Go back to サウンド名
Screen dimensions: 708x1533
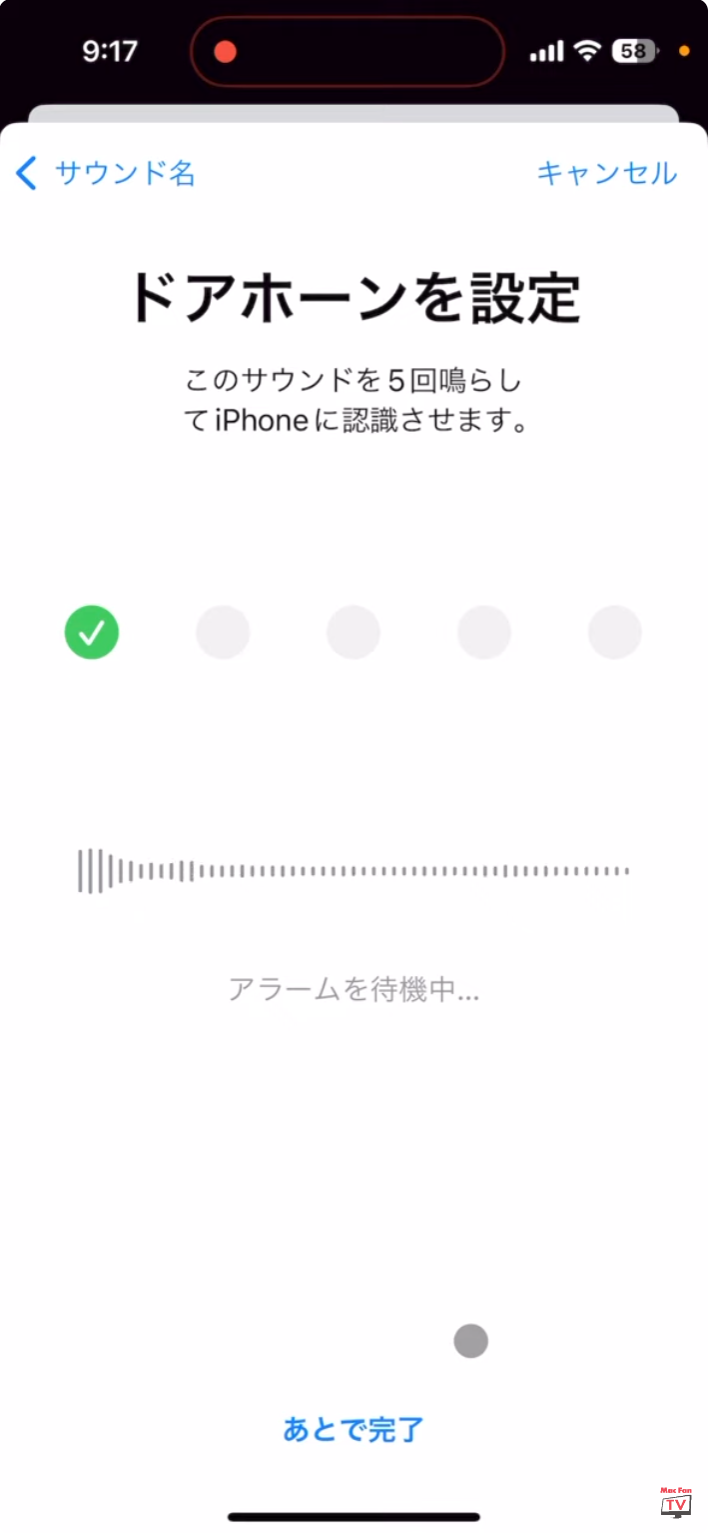[x=106, y=173]
